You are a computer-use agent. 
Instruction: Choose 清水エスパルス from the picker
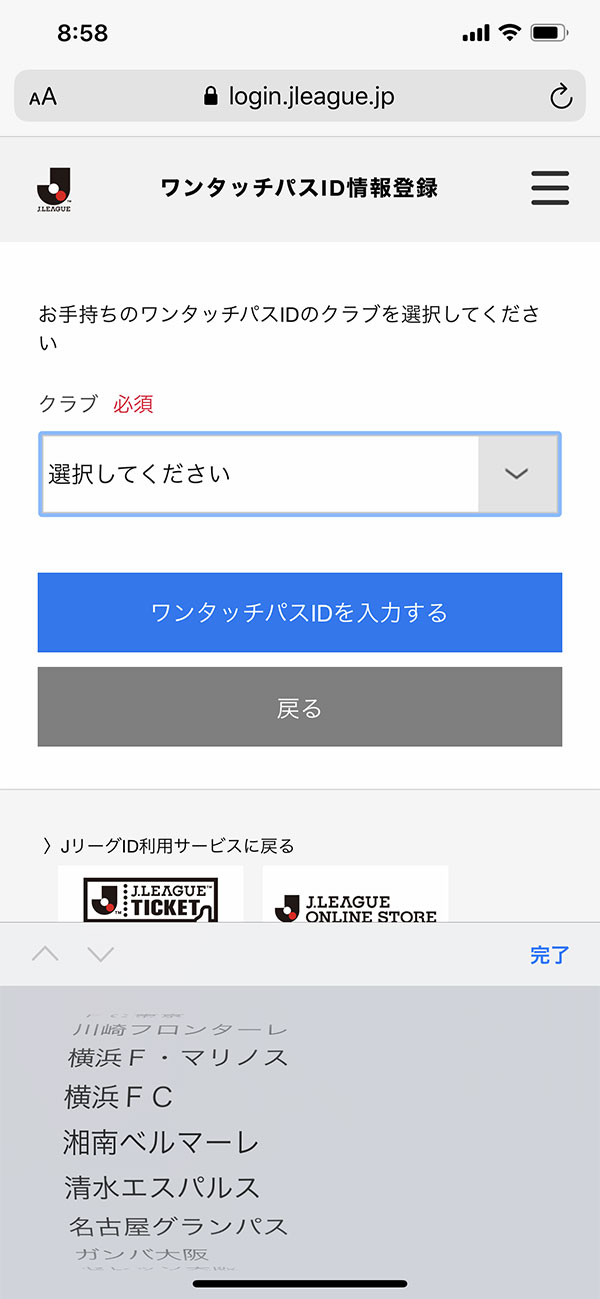pos(162,1187)
